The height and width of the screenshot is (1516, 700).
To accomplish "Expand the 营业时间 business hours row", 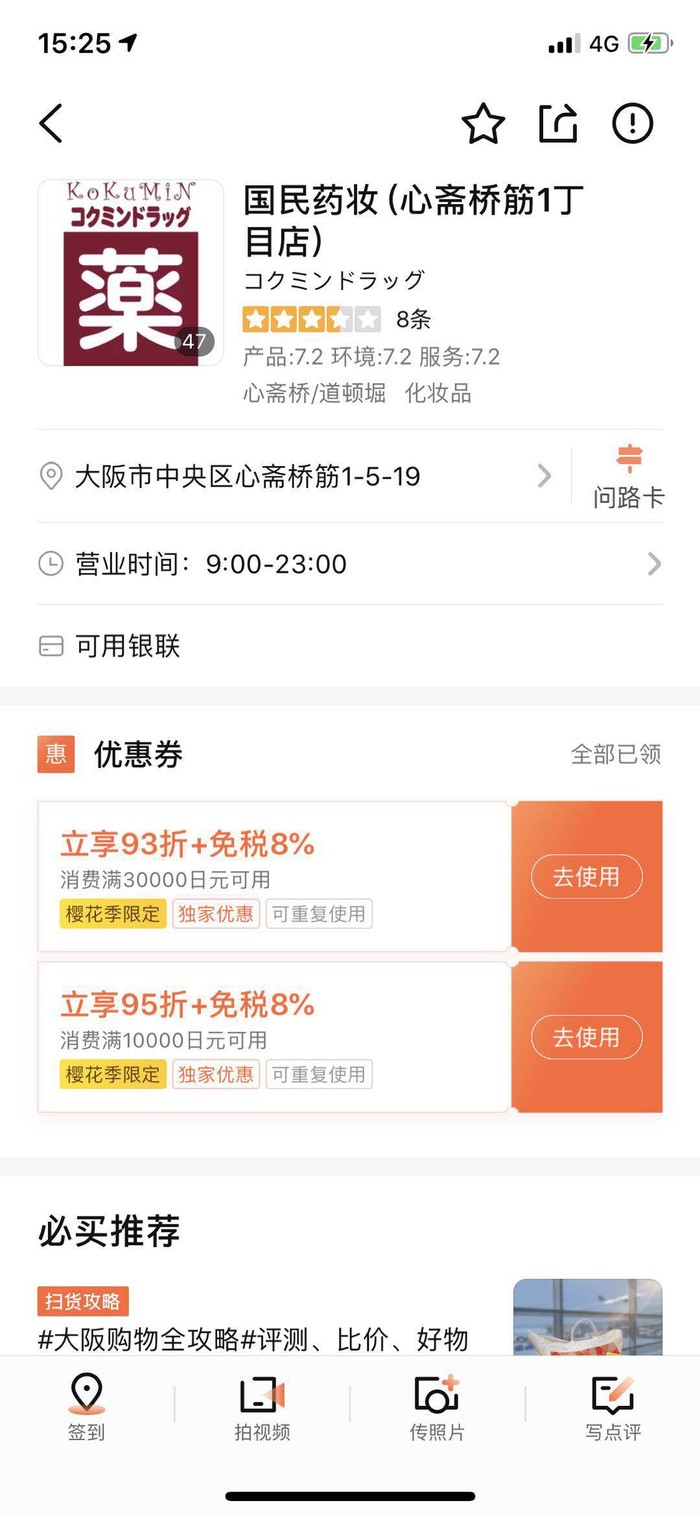I will coord(350,564).
